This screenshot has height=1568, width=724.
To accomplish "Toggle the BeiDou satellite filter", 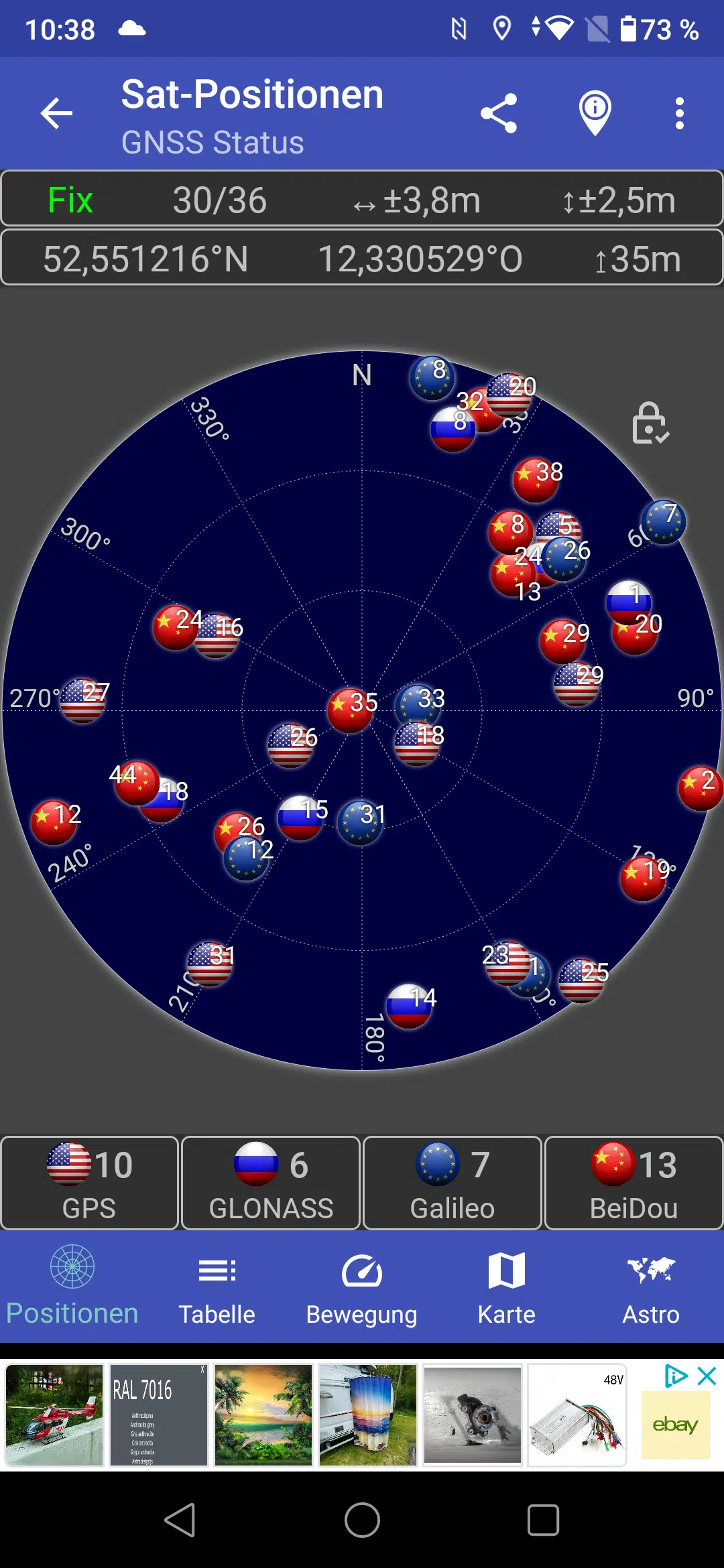I will (x=633, y=1182).
